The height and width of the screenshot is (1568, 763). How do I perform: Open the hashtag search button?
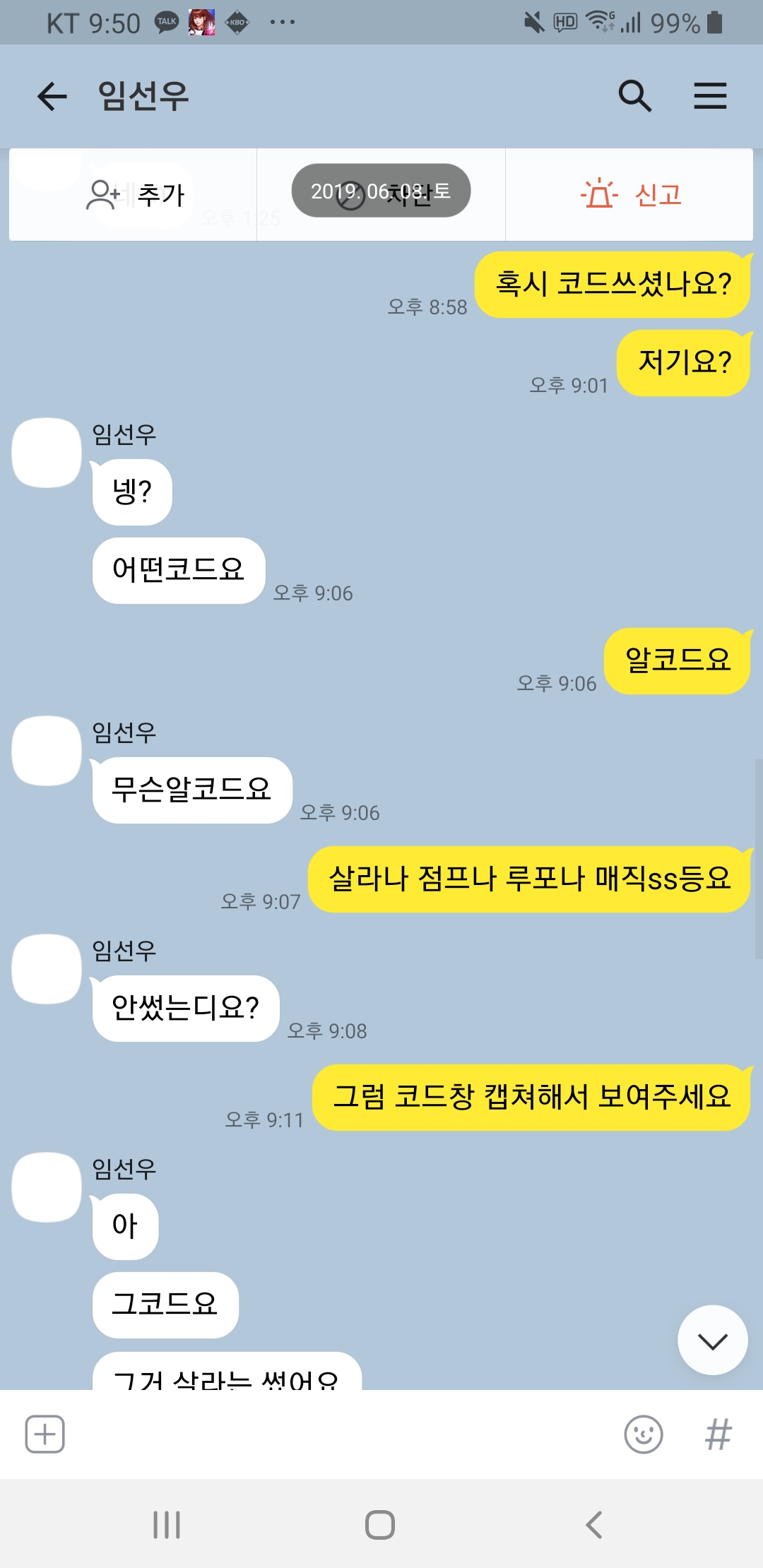coord(718,1435)
